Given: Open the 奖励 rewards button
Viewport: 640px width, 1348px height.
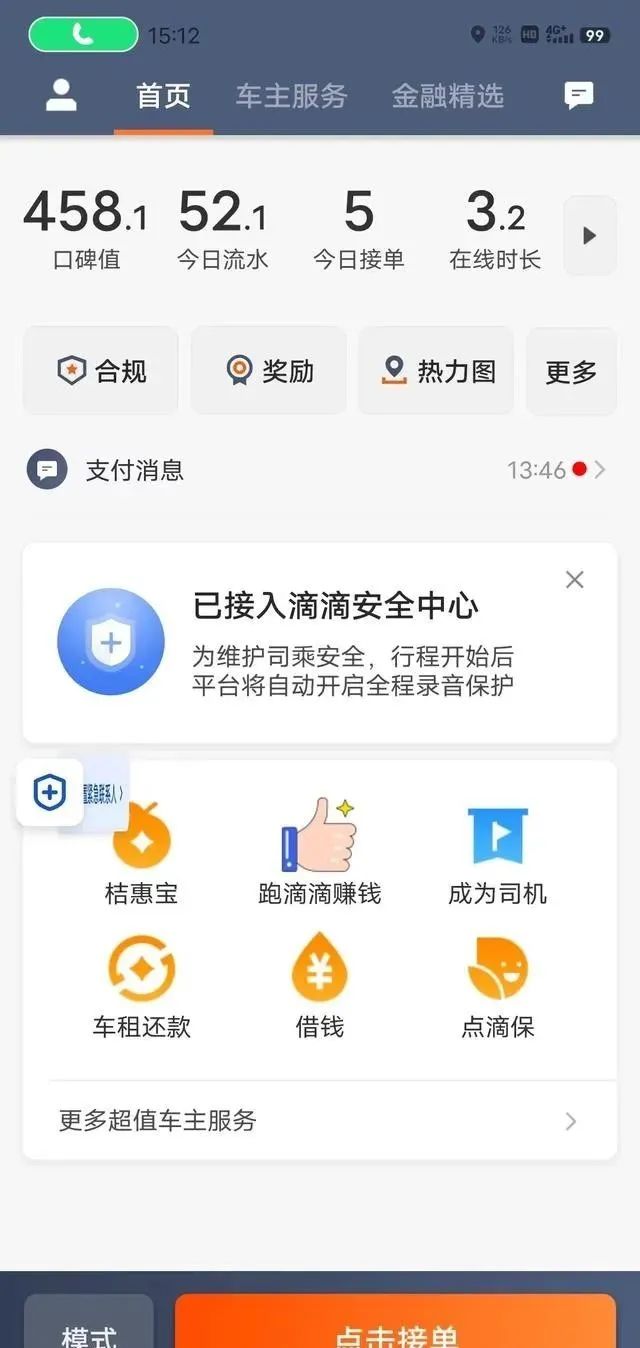Looking at the screenshot, I should pos(269,371).
